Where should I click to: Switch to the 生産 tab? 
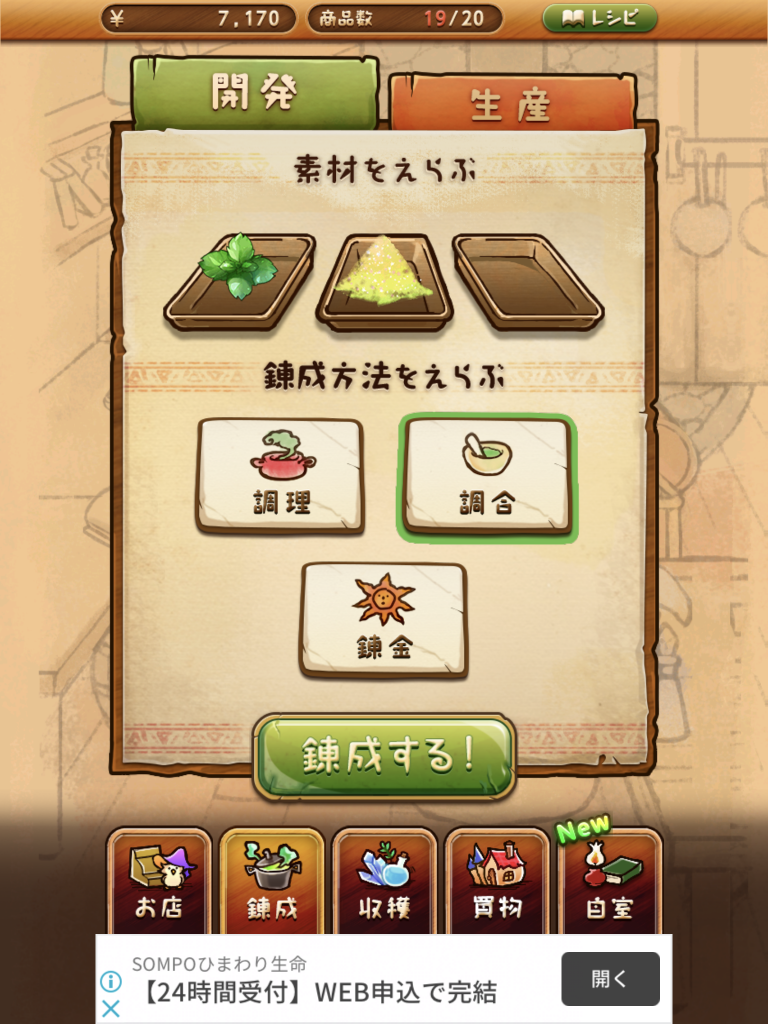point(512,105)
